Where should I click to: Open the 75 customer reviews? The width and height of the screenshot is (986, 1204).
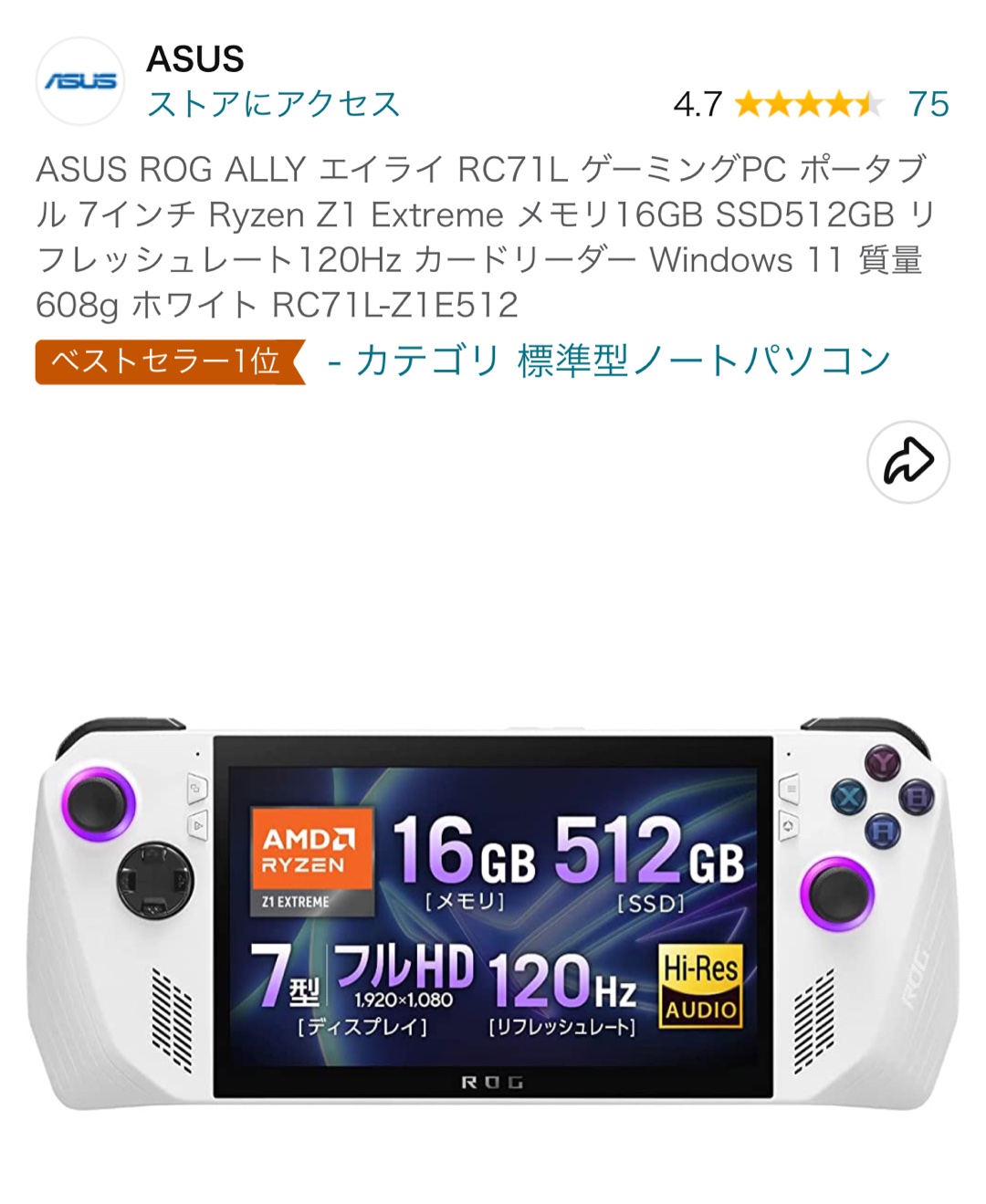928,104
